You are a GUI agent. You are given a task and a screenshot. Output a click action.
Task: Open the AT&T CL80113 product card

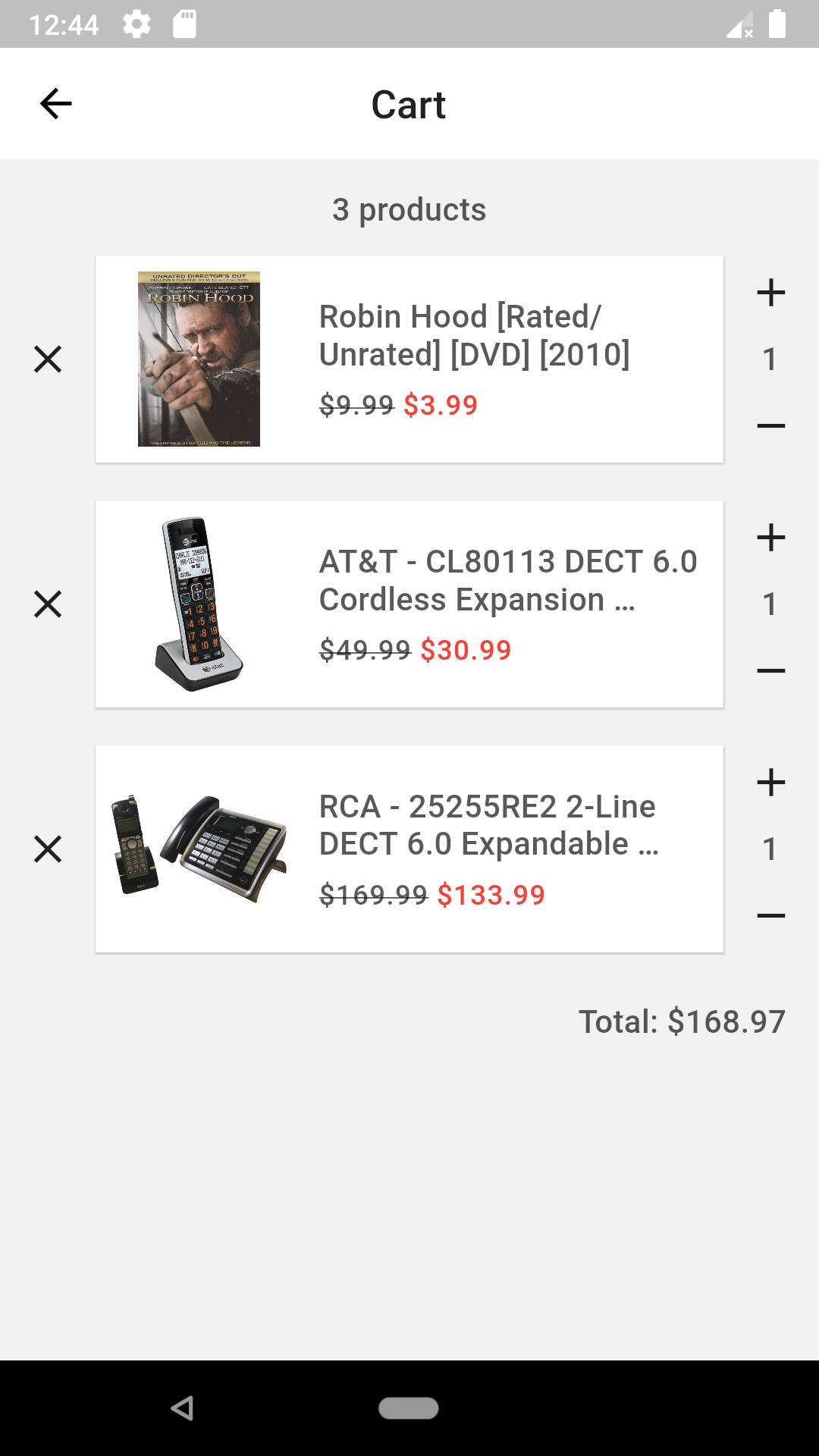point(409,604)
